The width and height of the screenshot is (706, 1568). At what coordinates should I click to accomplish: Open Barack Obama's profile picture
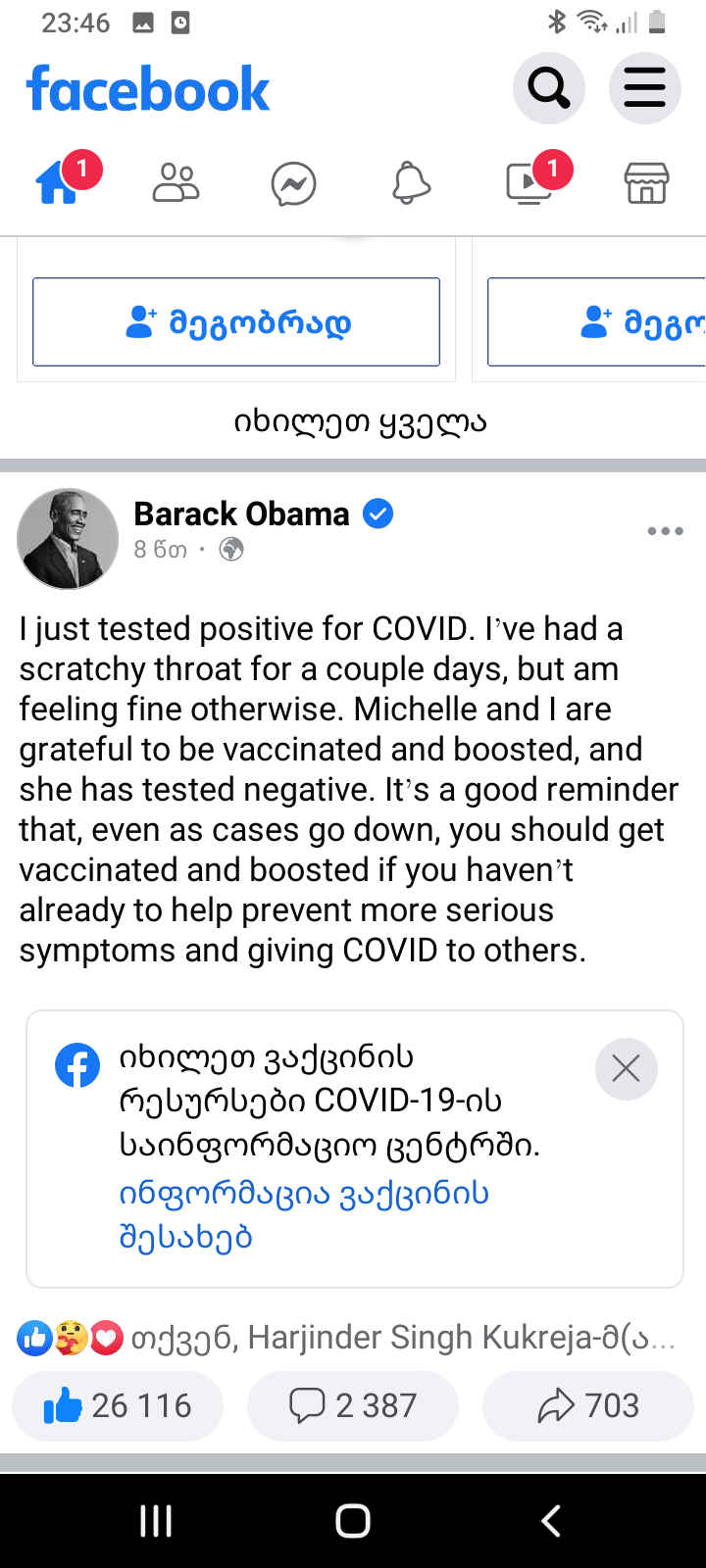click(x=68, y=539)
